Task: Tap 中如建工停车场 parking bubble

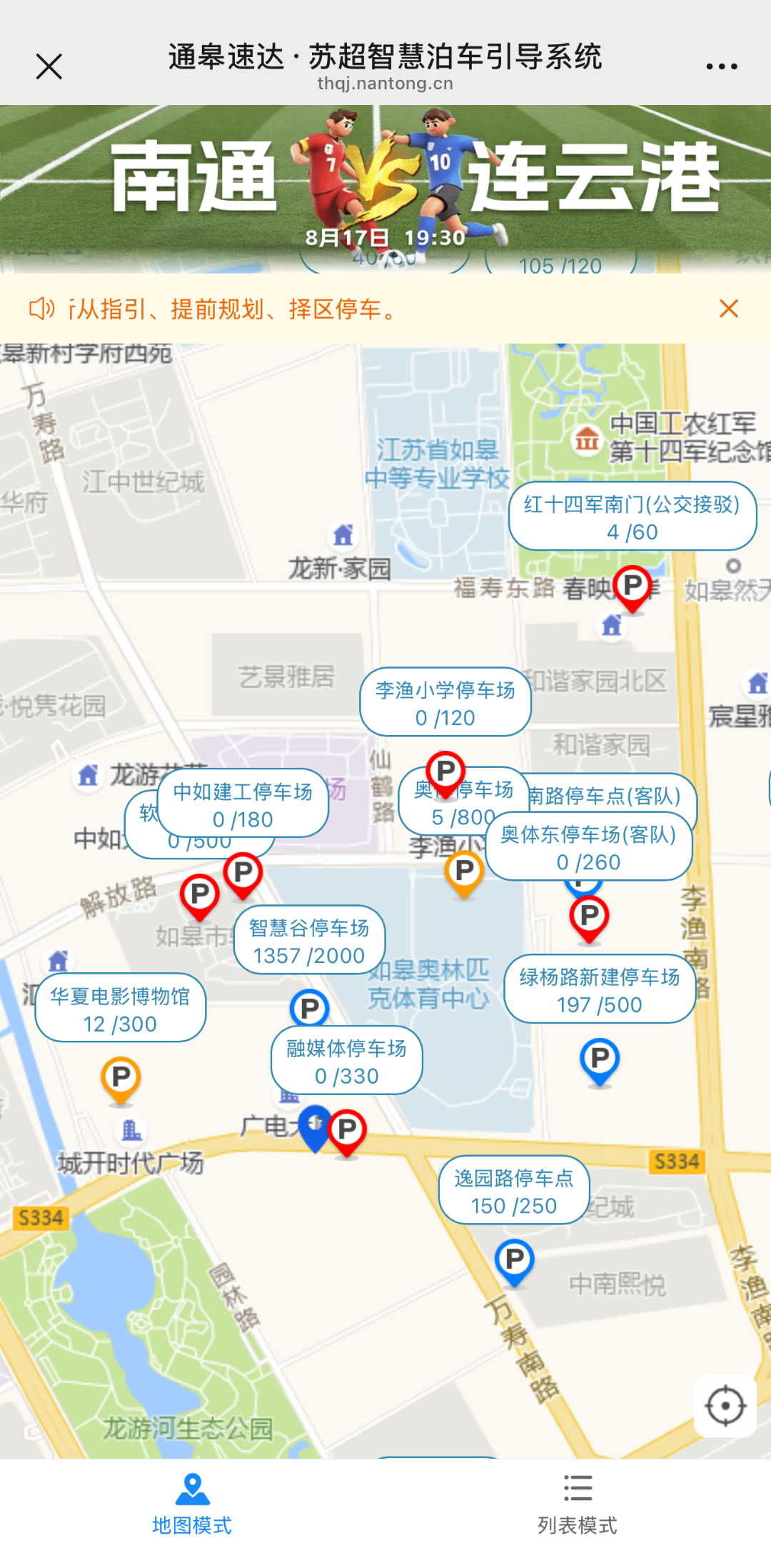Action: 243,804
